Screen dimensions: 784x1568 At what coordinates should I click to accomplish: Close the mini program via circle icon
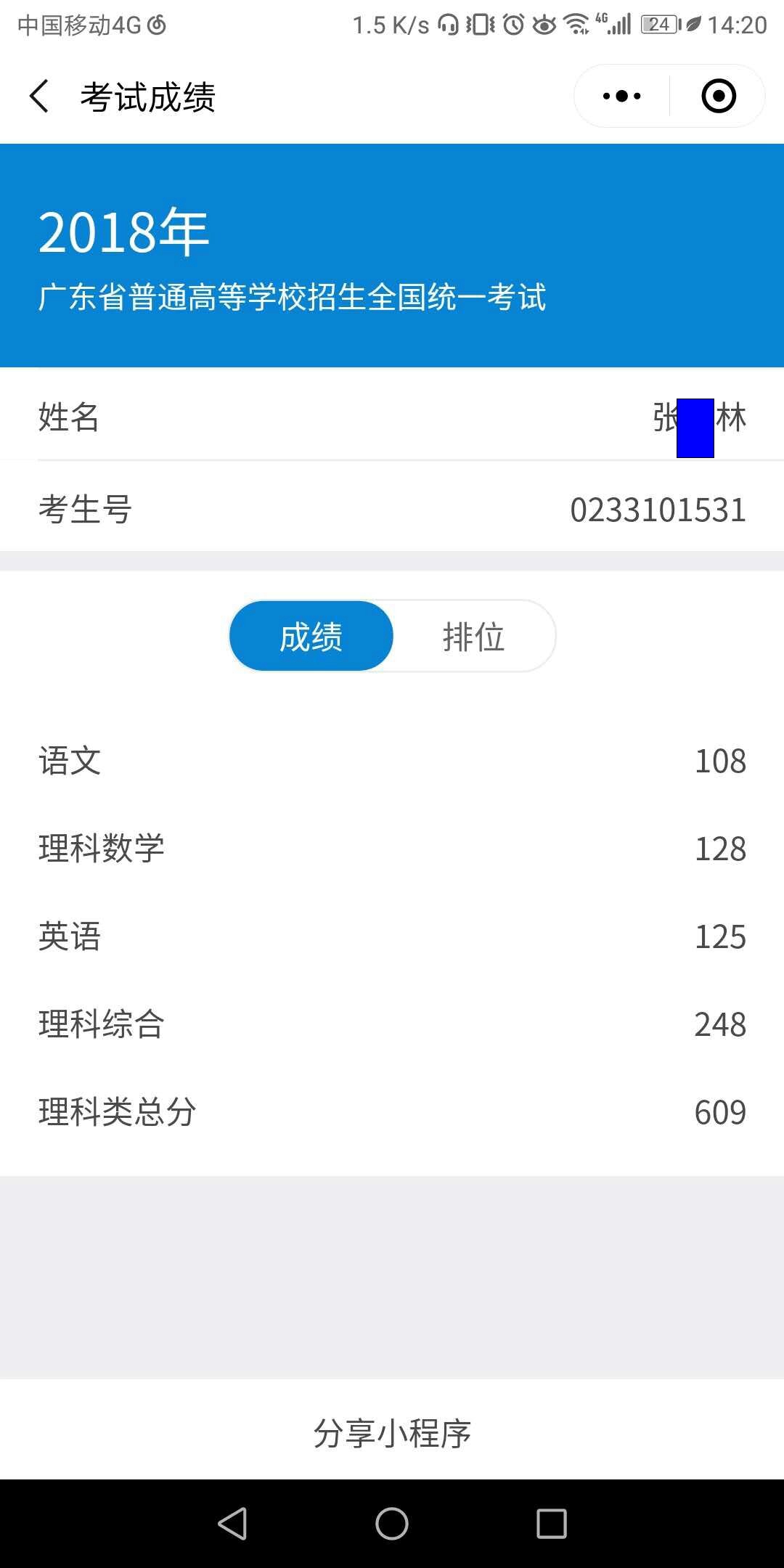coord(719,96)
